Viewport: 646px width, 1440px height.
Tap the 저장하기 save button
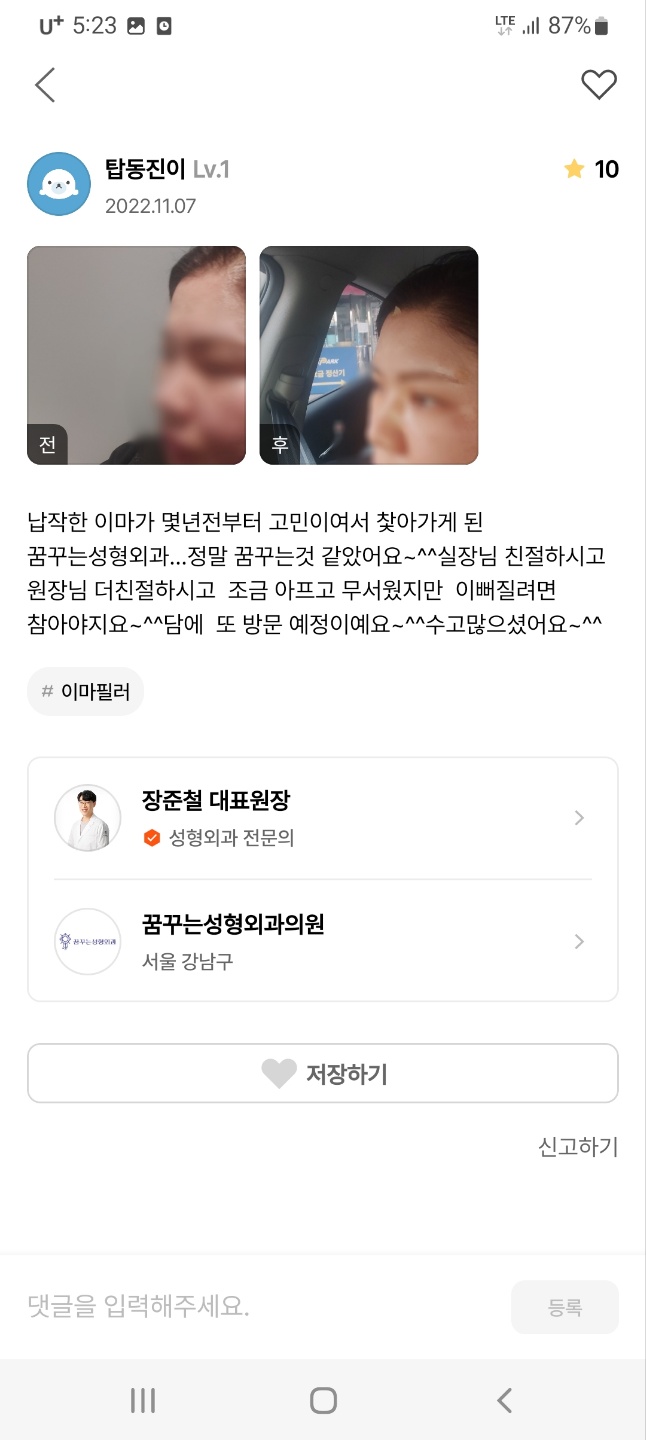click(x=322, y=1074)
